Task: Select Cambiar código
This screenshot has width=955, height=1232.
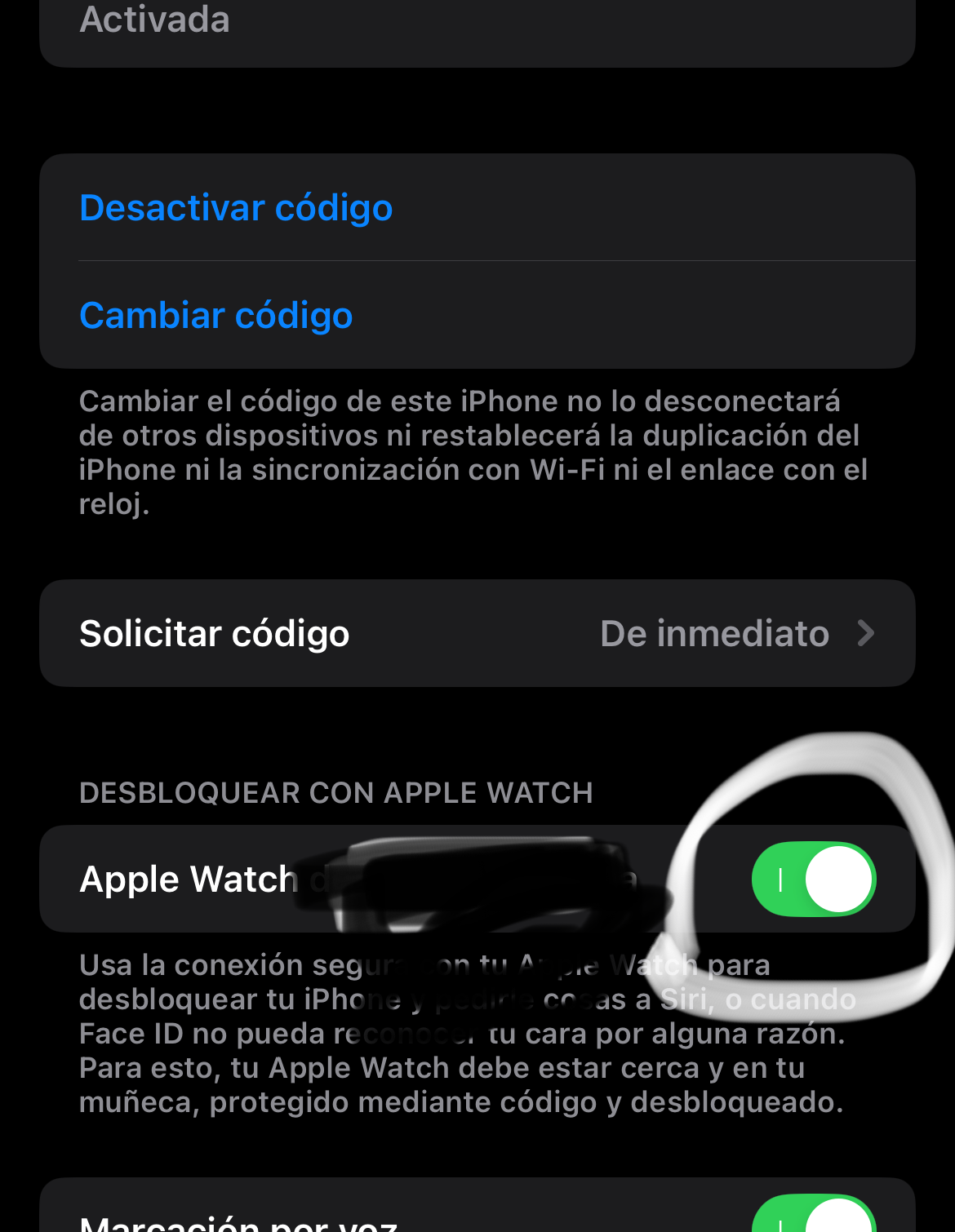Action: tap(216, 316)
